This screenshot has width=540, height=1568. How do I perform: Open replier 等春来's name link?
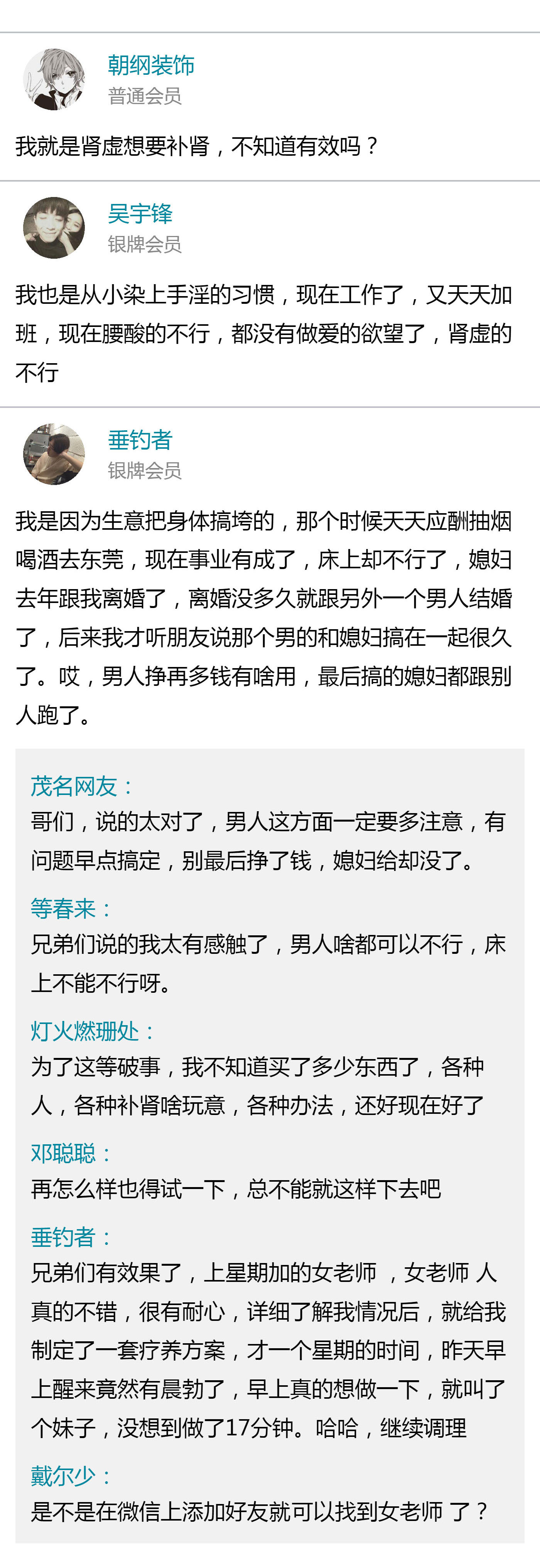point(63,909)
